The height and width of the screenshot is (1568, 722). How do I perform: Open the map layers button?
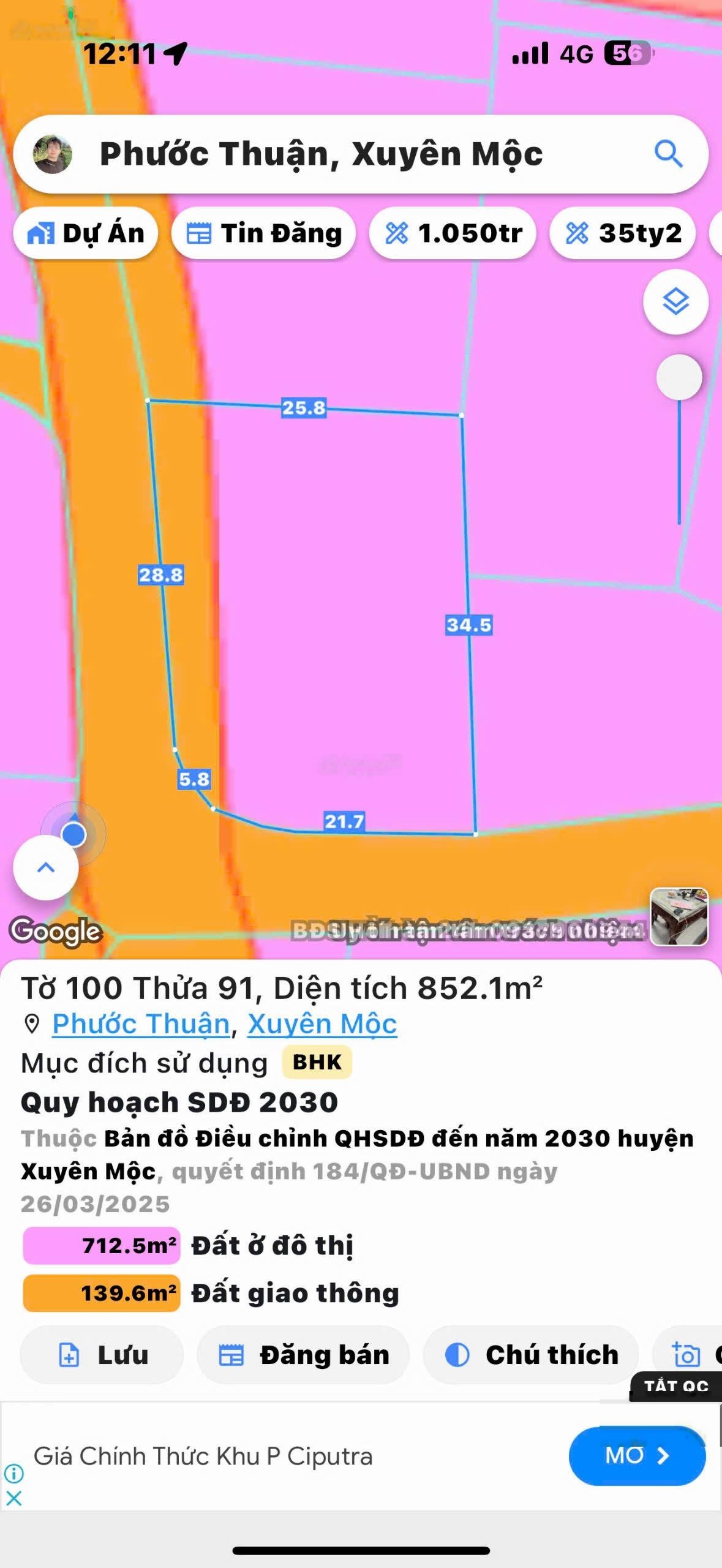pyautogui.click(x=675, y=302)
